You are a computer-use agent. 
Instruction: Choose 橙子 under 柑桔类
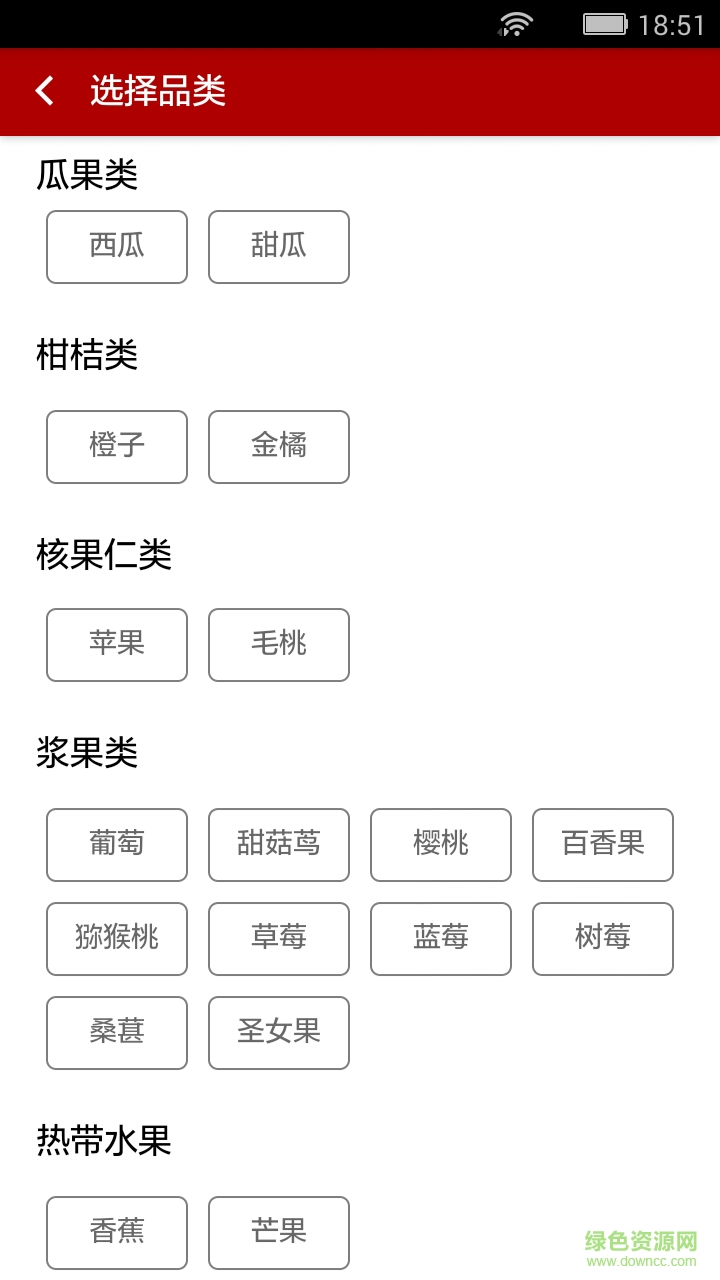click(116, 447)
